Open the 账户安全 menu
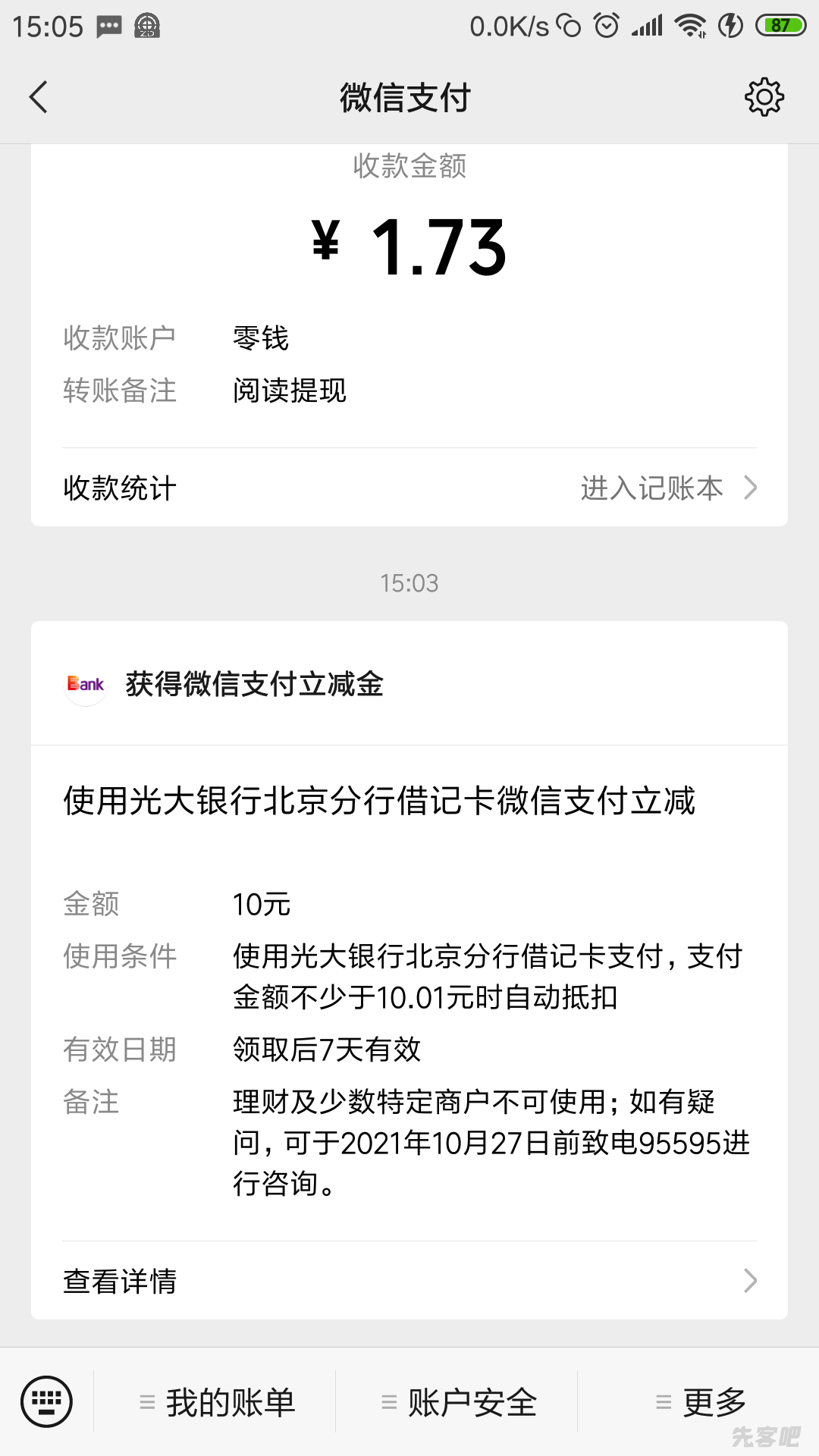Screen dimensions: 819x1456 (x=459, y=1402)
